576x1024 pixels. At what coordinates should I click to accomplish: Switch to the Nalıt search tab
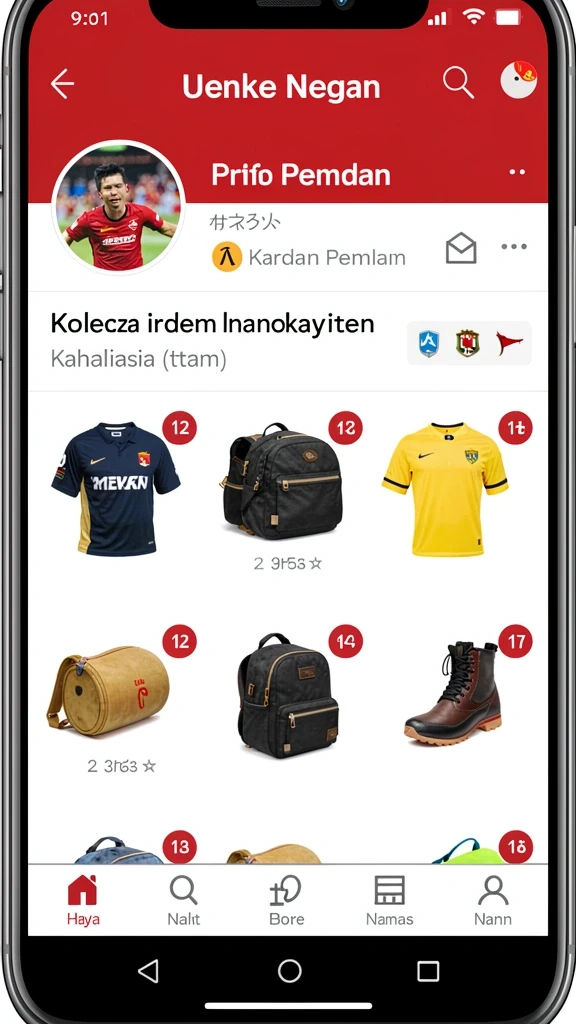coord(184,900)
